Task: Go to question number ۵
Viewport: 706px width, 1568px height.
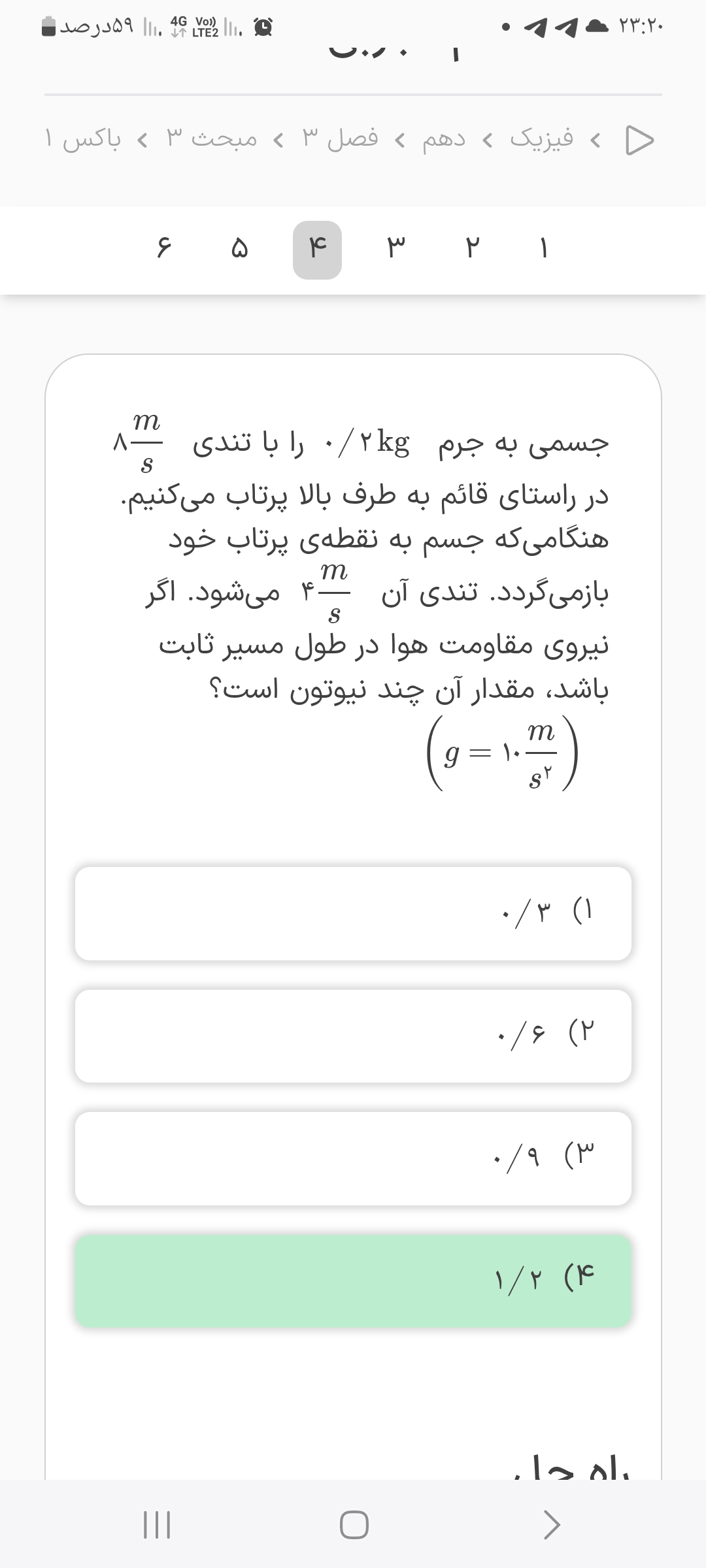Action: 240,250
